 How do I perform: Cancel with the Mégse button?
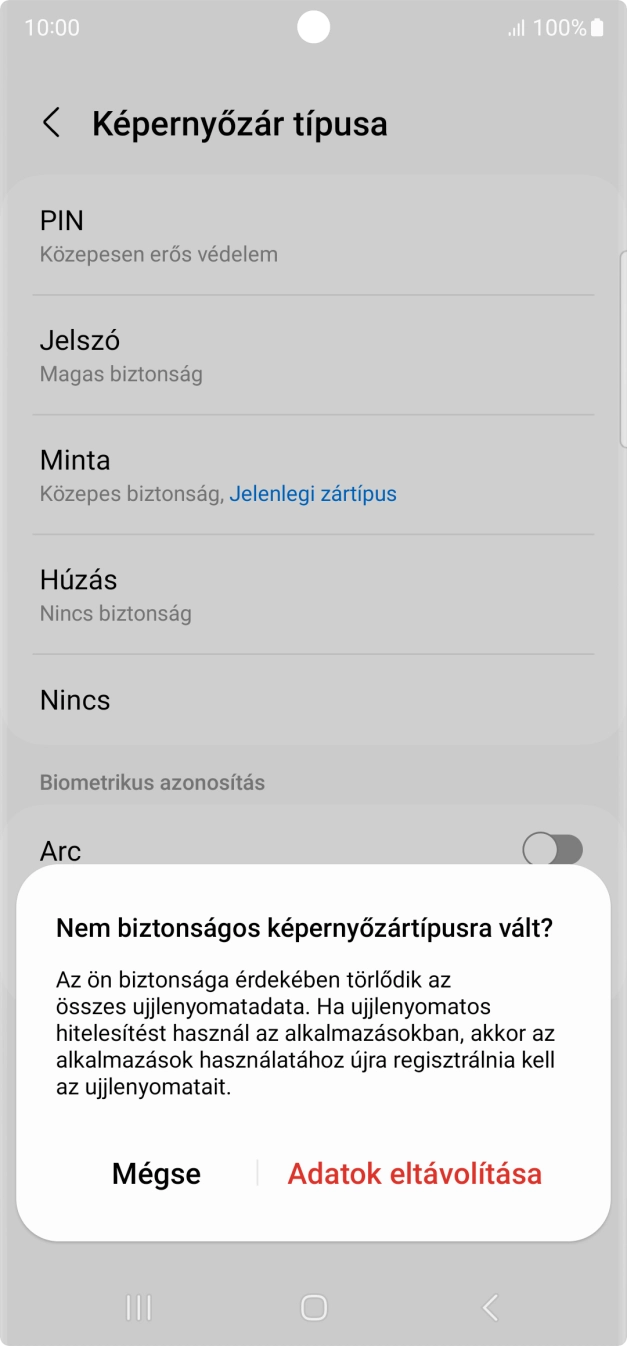pyautogui.click(x=156, y=1173)
